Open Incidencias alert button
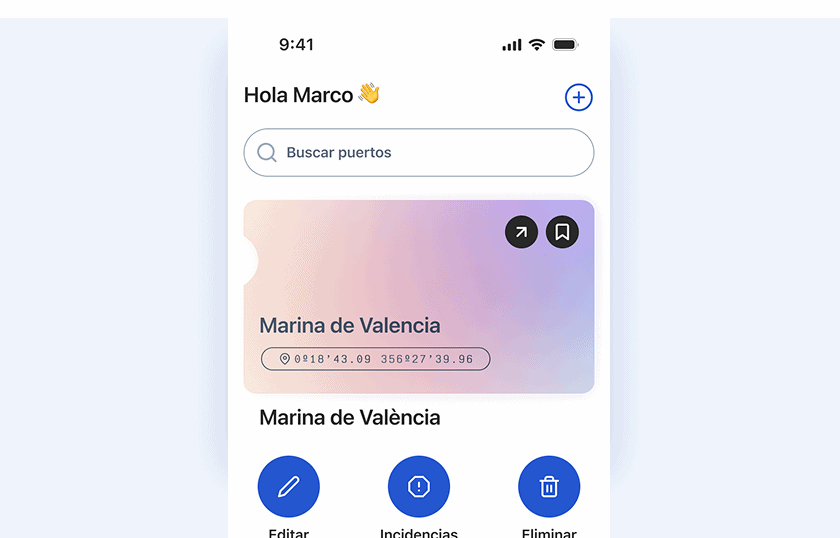Screen dimensions: 840x538 pos(419,487)
